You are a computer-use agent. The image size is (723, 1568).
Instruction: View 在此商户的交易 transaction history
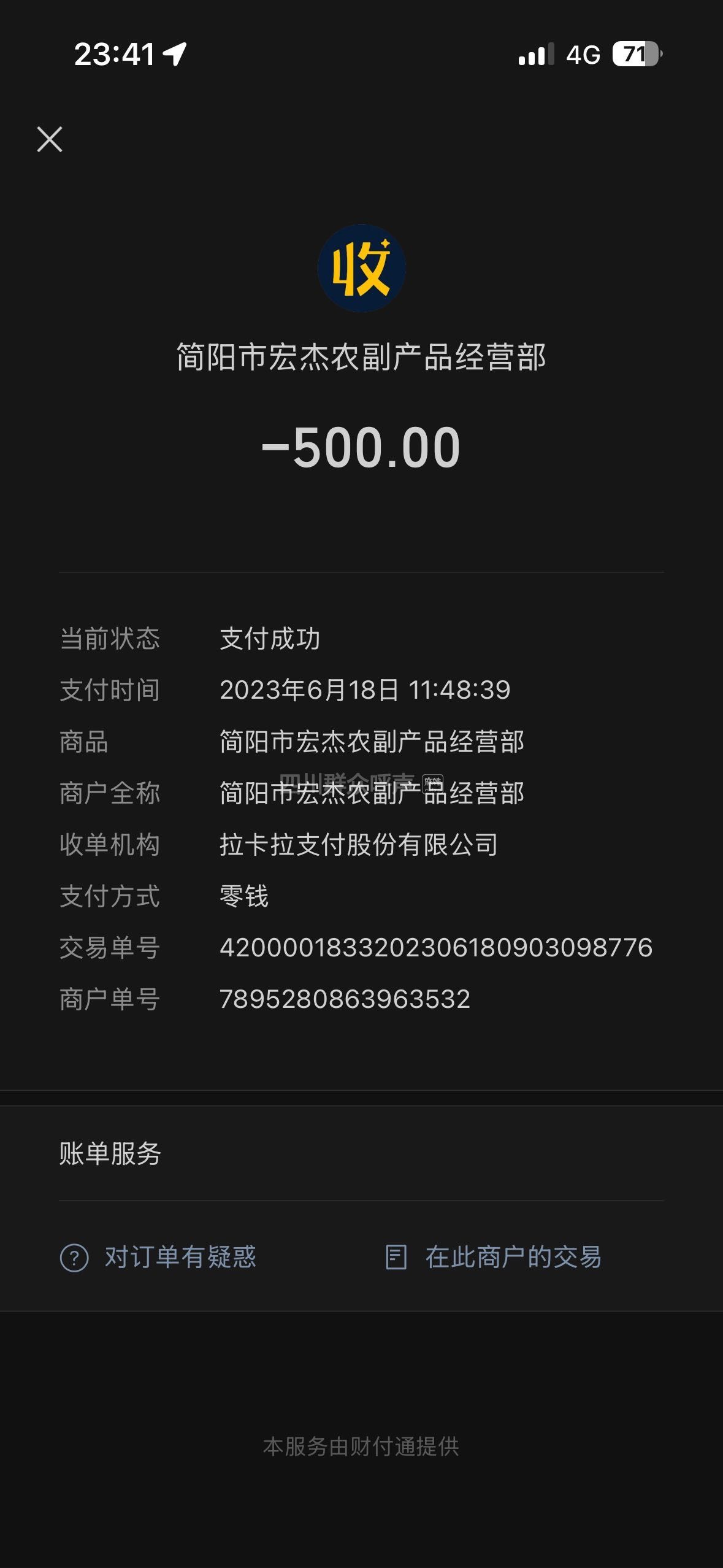494,1257
